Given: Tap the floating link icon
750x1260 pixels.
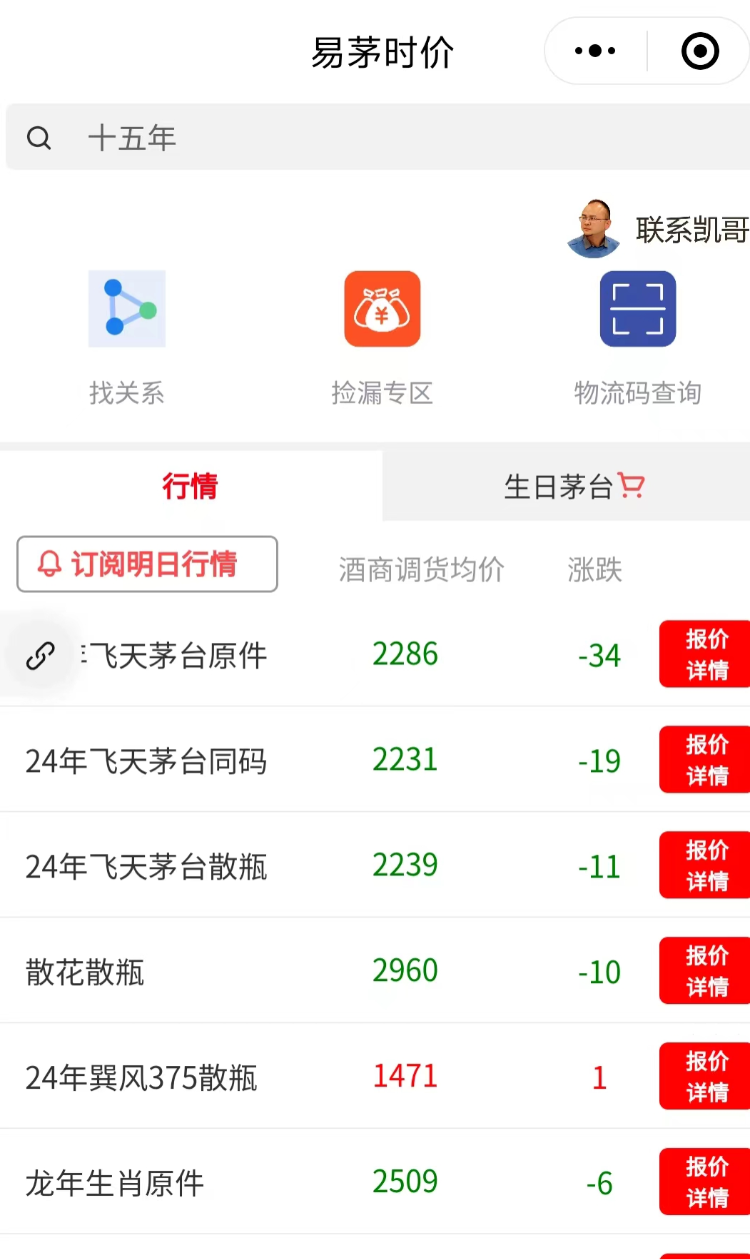Looking at the screenshot, I should [x=40, y=656].
